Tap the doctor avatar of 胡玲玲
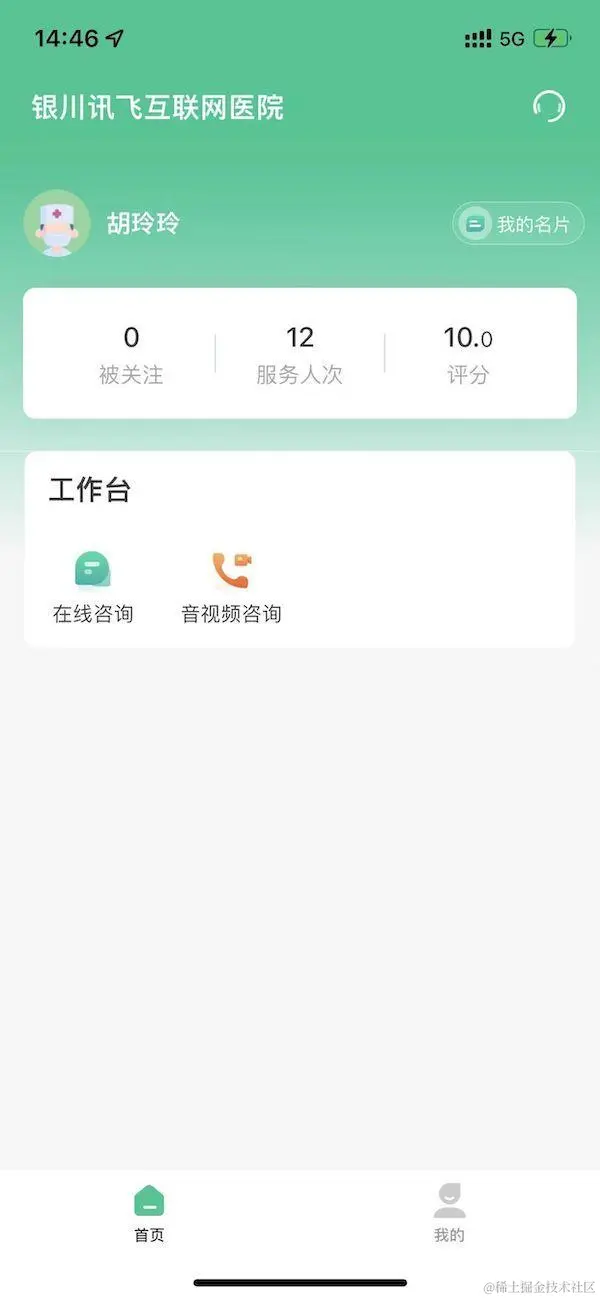This screenshot has height=1299, width=600. click(x=57, y=223)
